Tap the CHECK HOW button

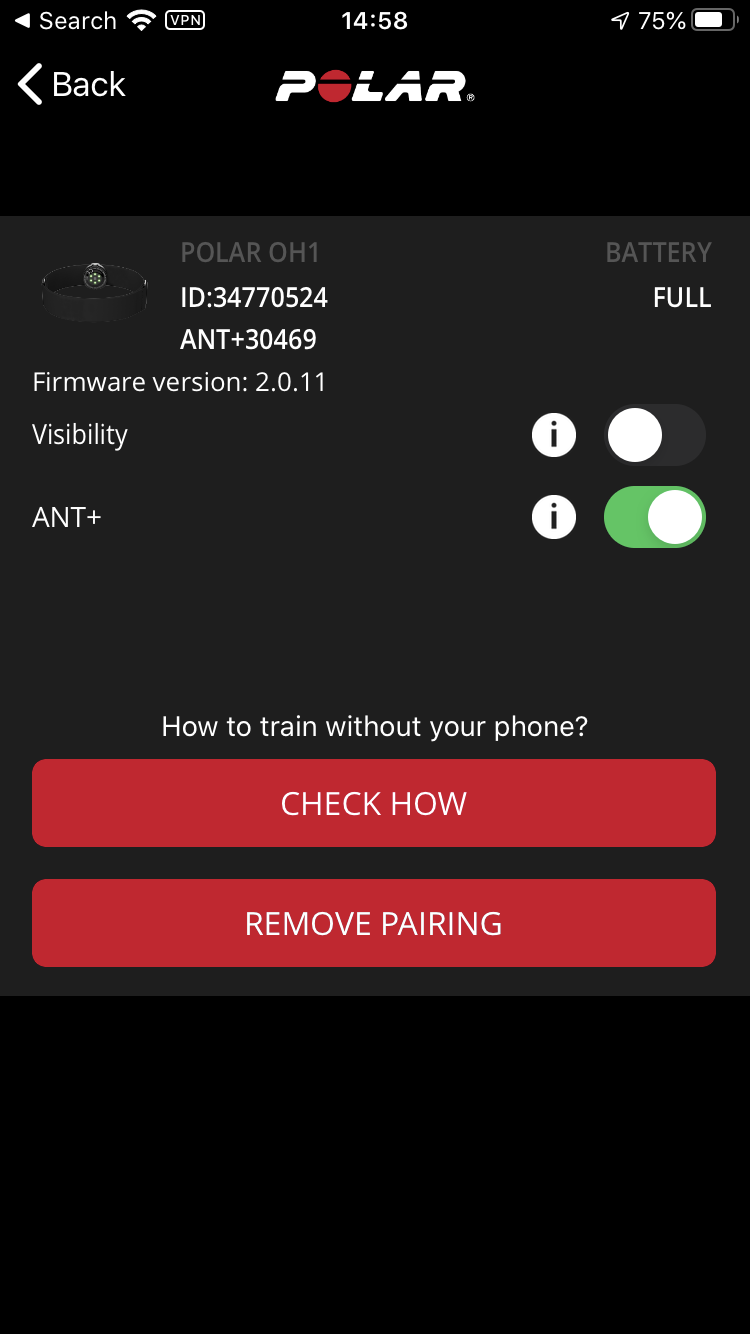[374, 803]
